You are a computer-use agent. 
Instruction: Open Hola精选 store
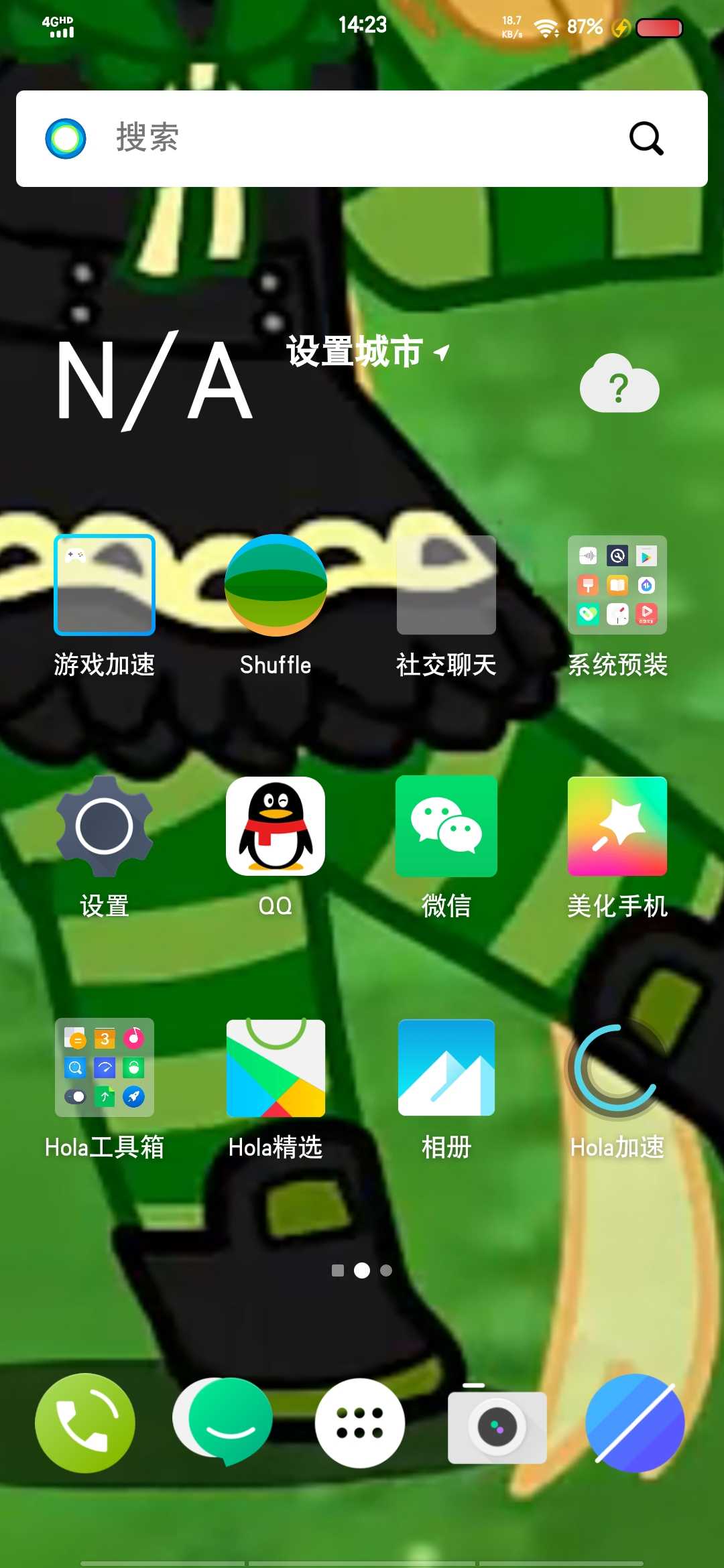pyautogui.click(x=276, y=1067)
